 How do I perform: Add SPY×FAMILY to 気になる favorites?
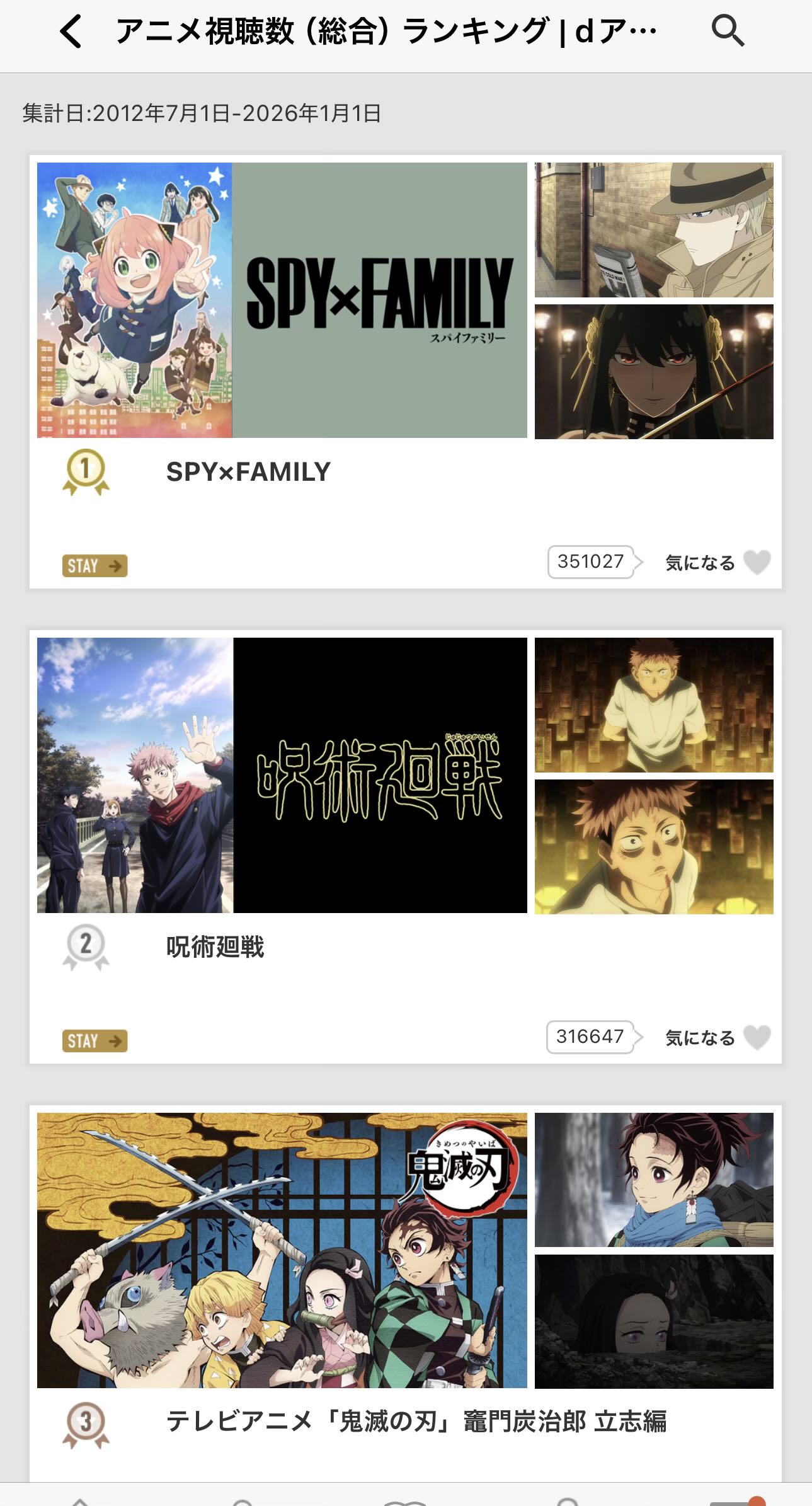pyautogui.click(x=757, y=562)
